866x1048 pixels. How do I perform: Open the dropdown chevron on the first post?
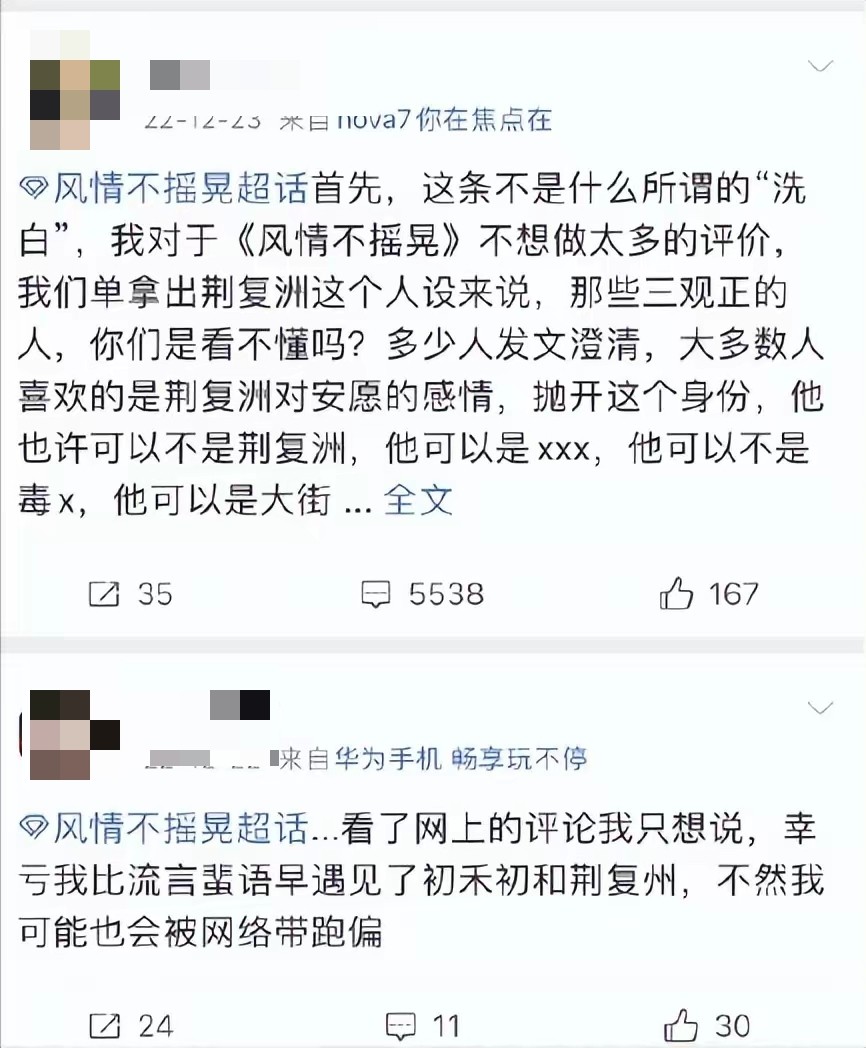coord(819,67)
